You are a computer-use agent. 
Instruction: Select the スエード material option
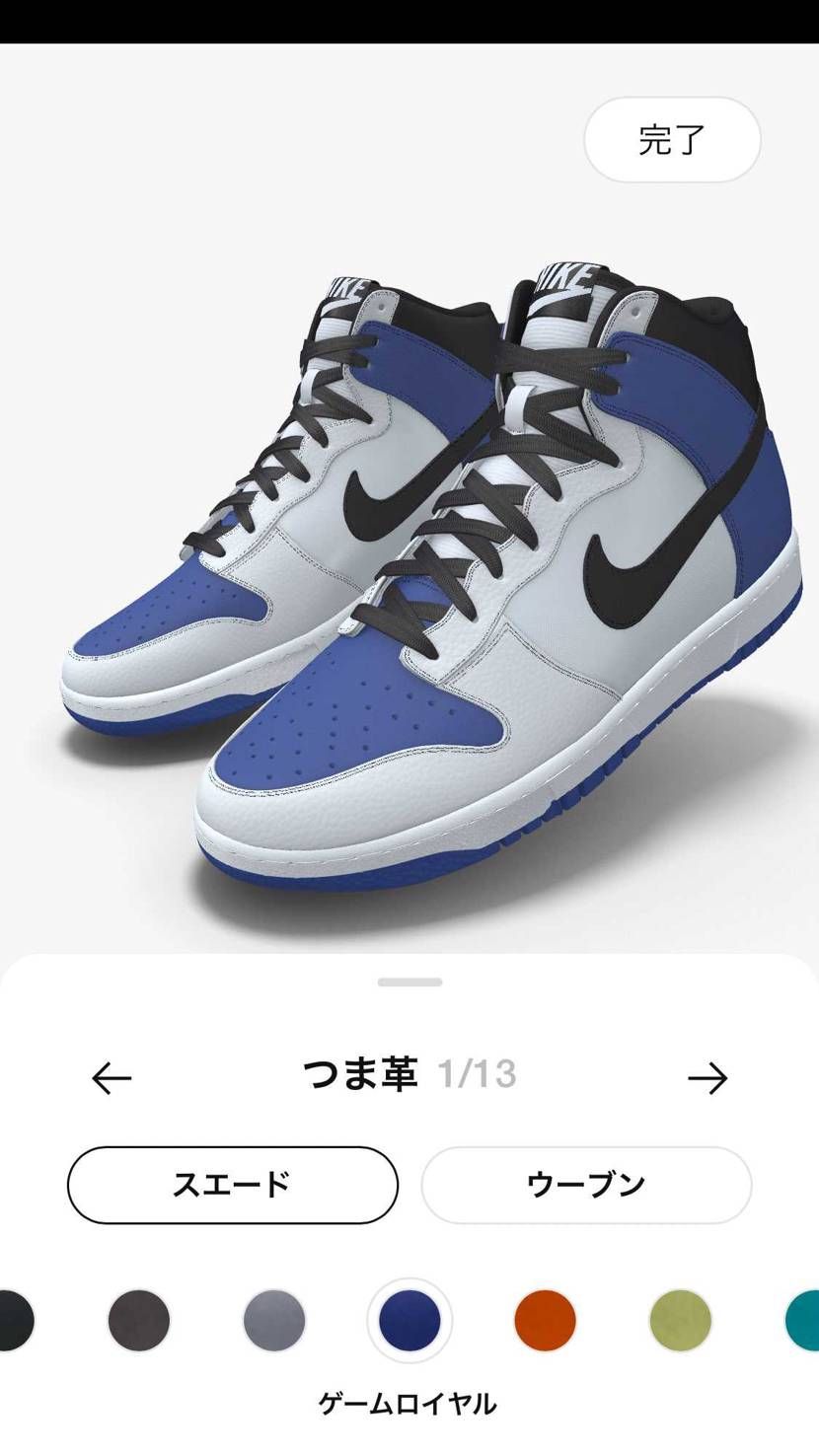point(232,1186)
